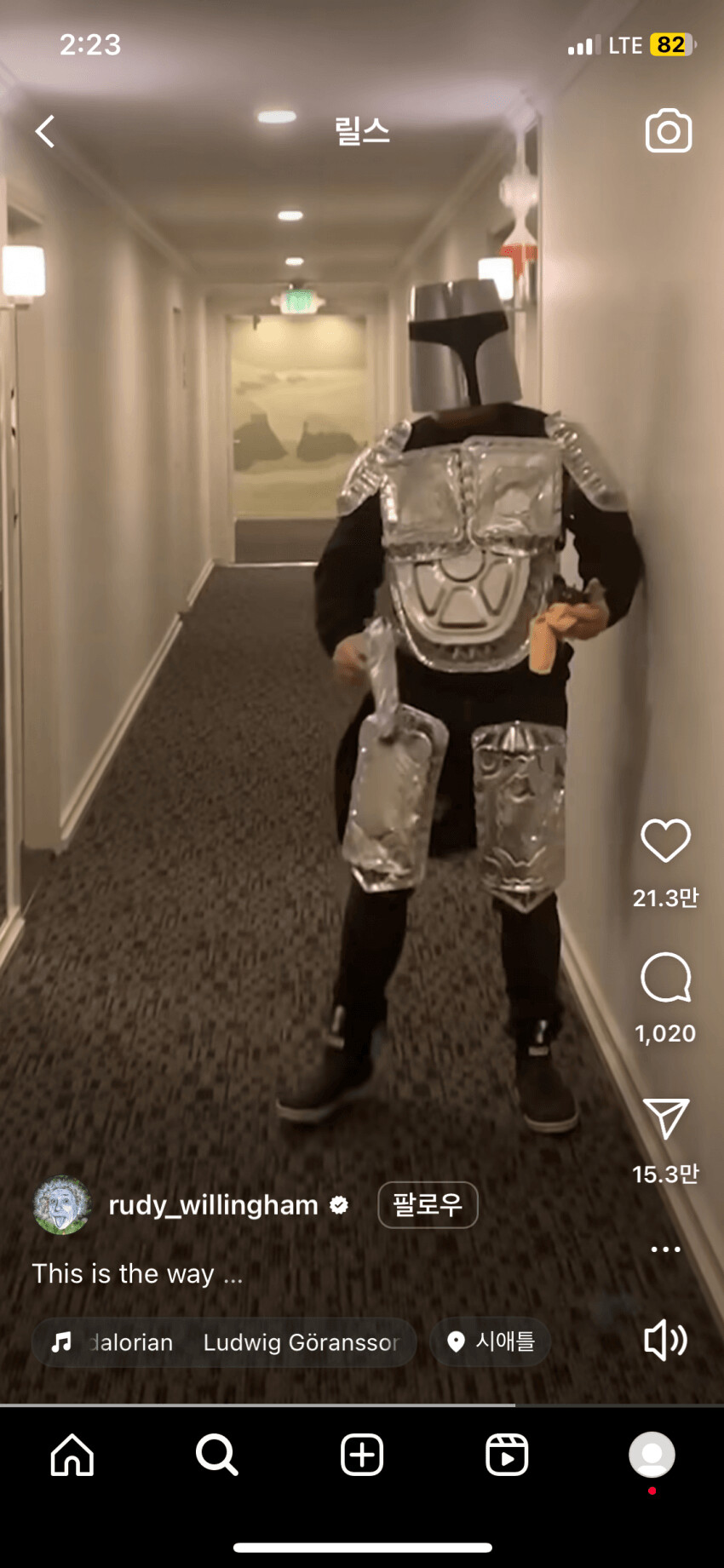The height and width of the screenshot is (1568, 724).
Task: Open the 시애틀 location tag
Action: pos(491,1342)
